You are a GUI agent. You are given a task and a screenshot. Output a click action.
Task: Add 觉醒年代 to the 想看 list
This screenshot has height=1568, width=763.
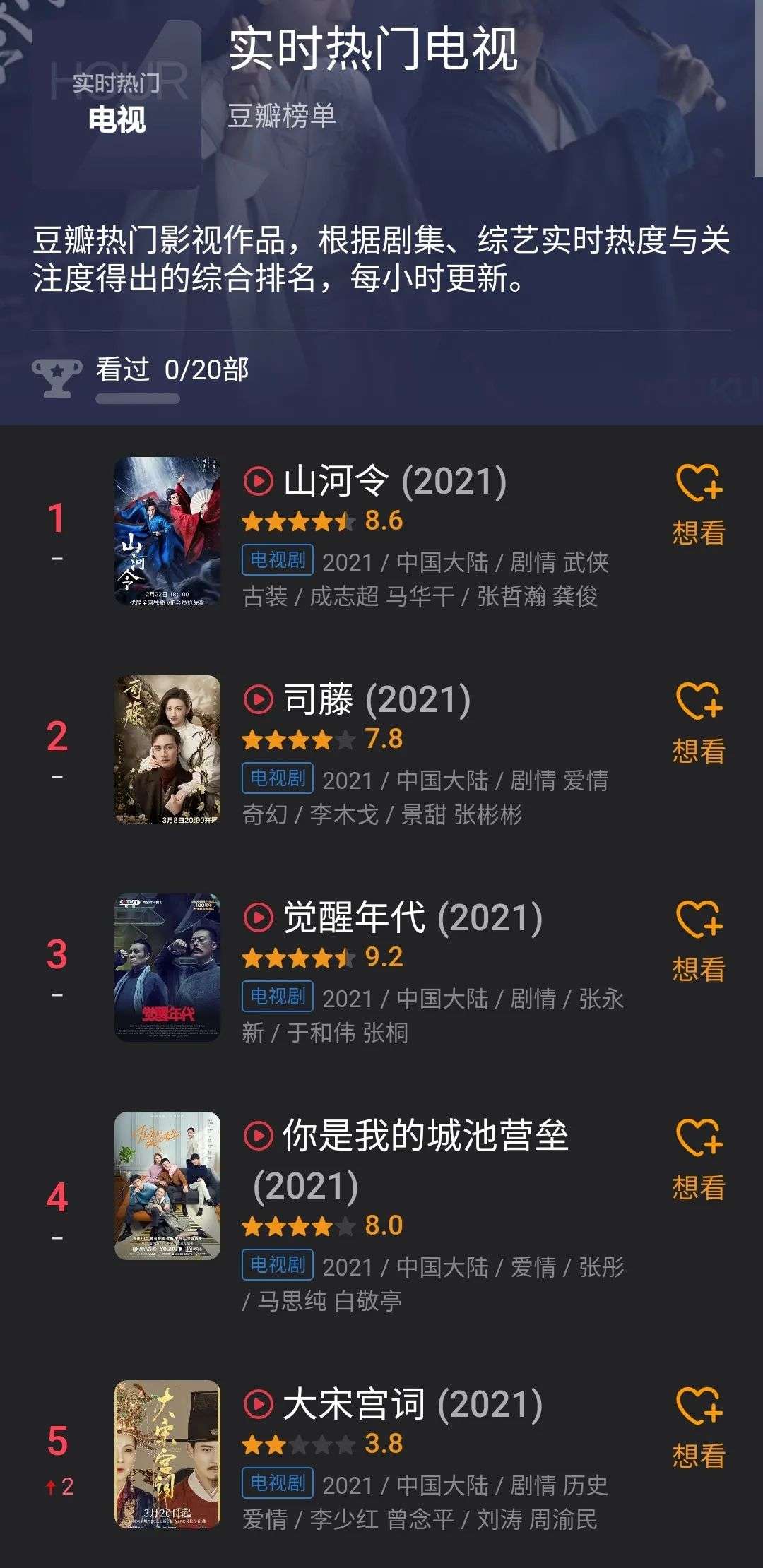[x=698, y=941]
